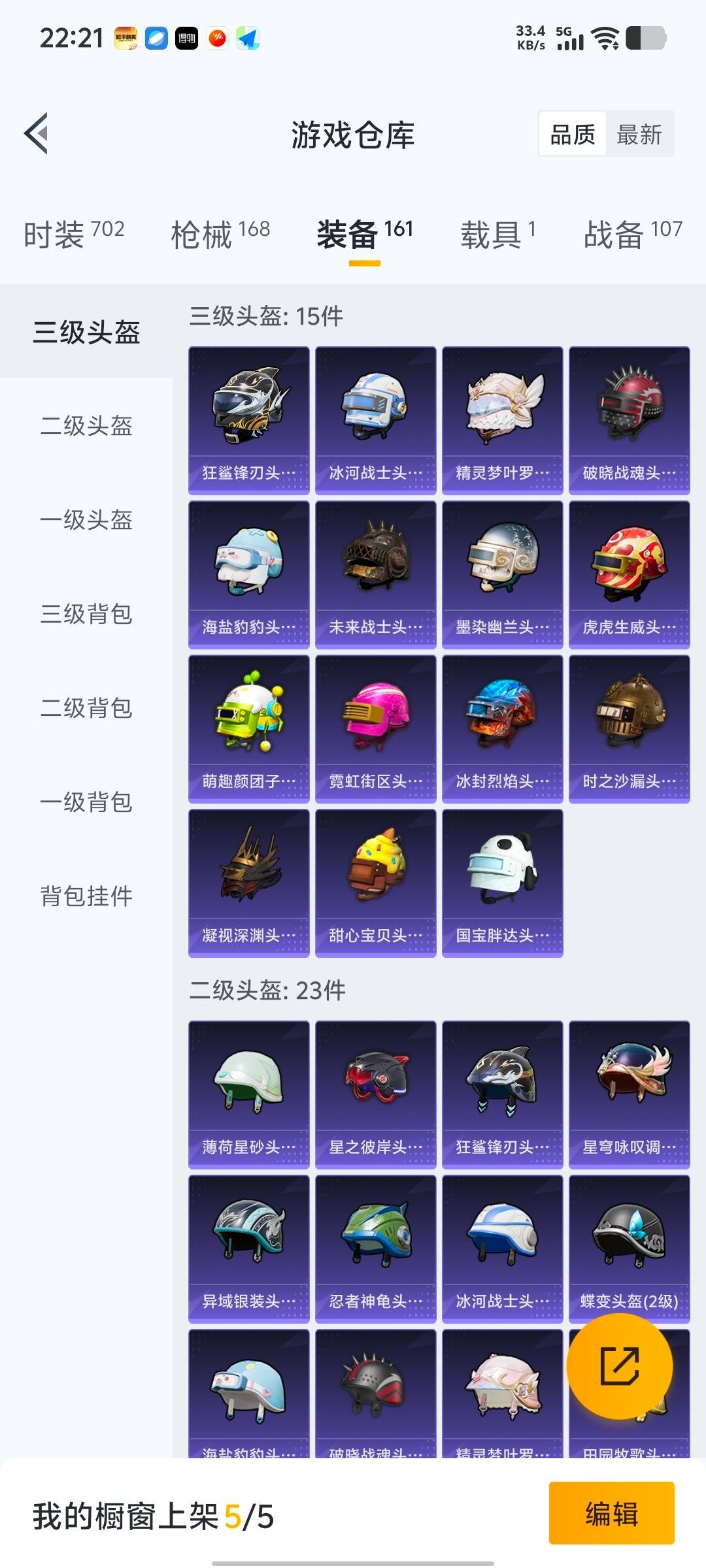Switch to the 枪械 tab
Screen dimensions: 706x1568
[x=220, y=234]
